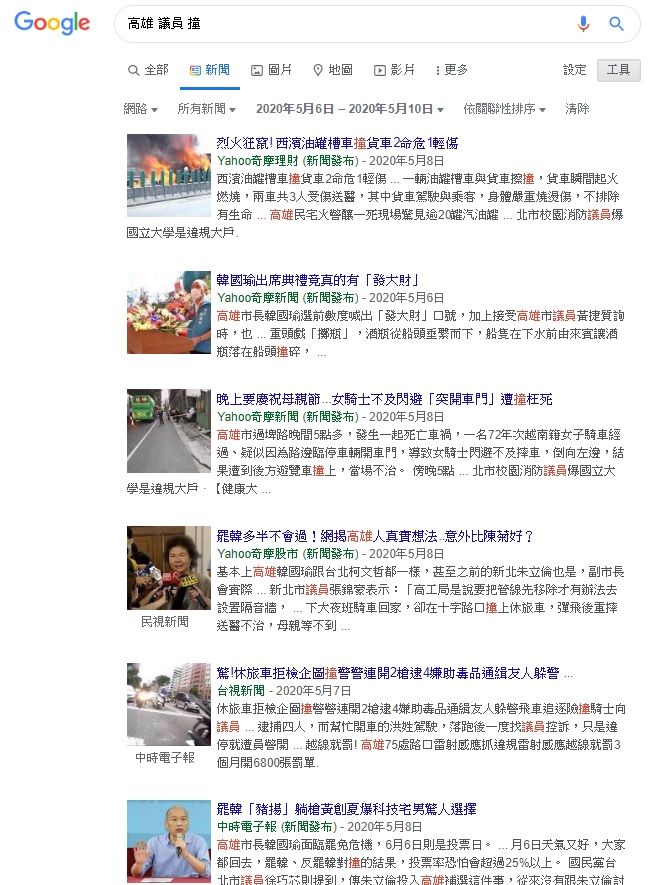This screenshot has height=885, width=661.
Task: Open the 更多 menu
Action: [x=451, y=70]
